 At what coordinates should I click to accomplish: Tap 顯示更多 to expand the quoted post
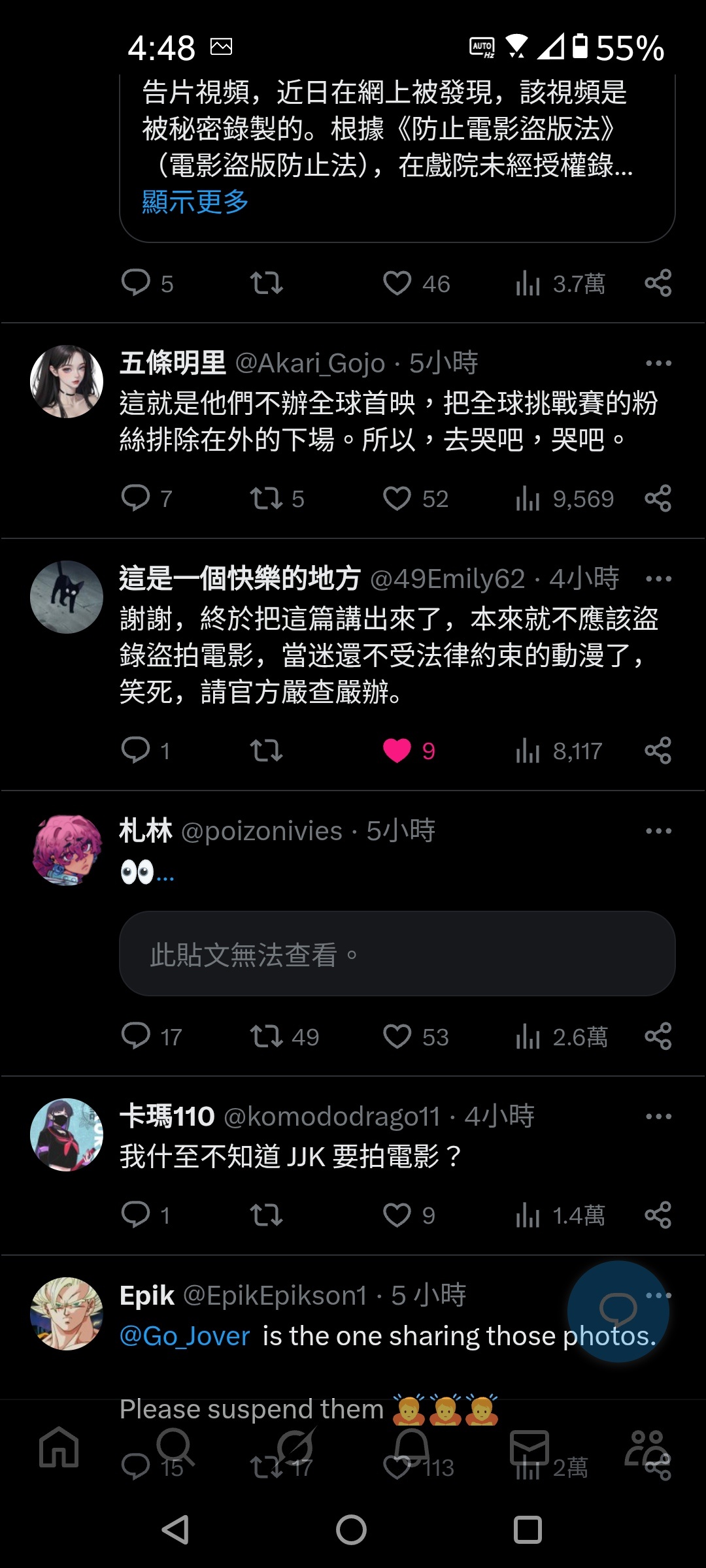coord(195,202)
